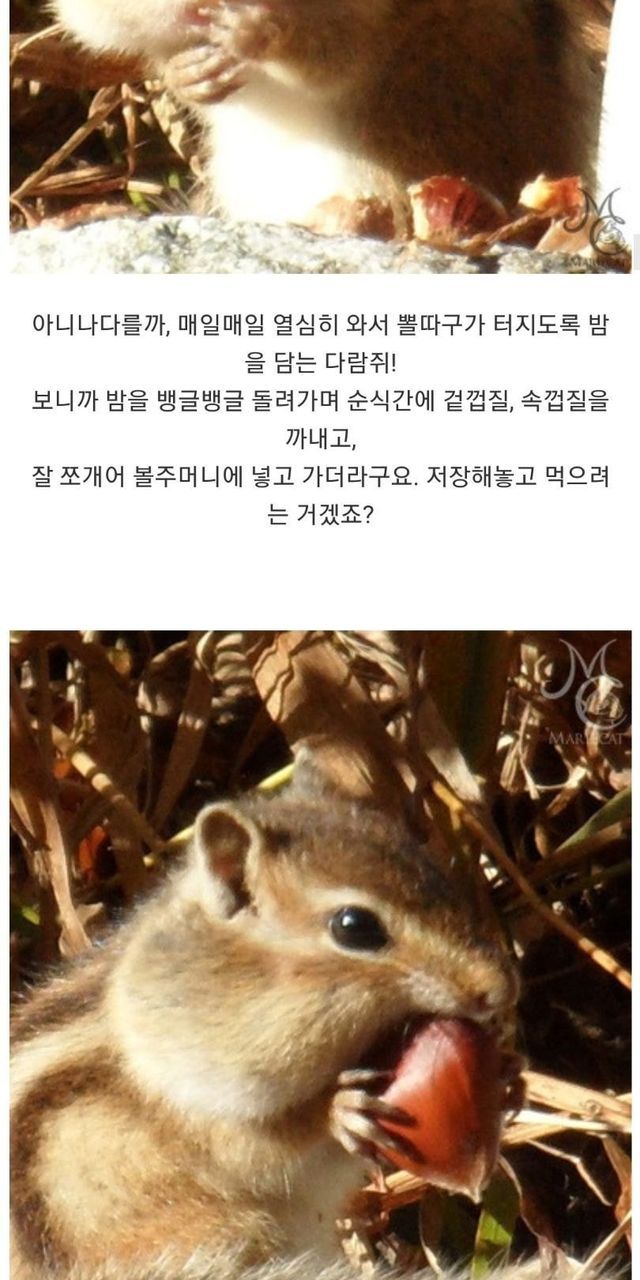View the upper chipmunk photo on the rock
The height and width of the screenshot is (1280, 640).
click(320, 135)
